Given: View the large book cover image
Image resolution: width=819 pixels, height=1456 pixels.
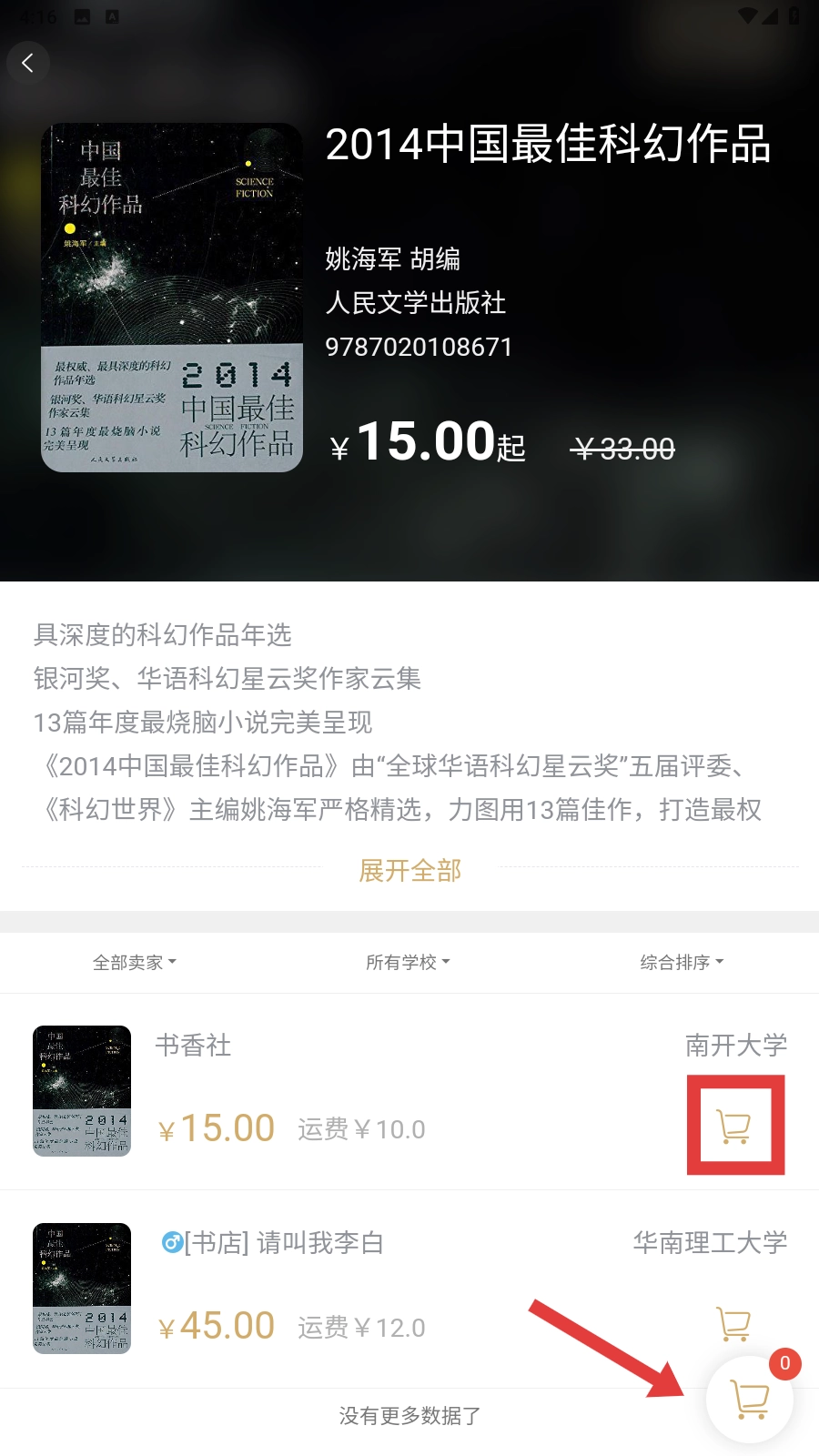Looking at the screenshot, I should (172, 298).
